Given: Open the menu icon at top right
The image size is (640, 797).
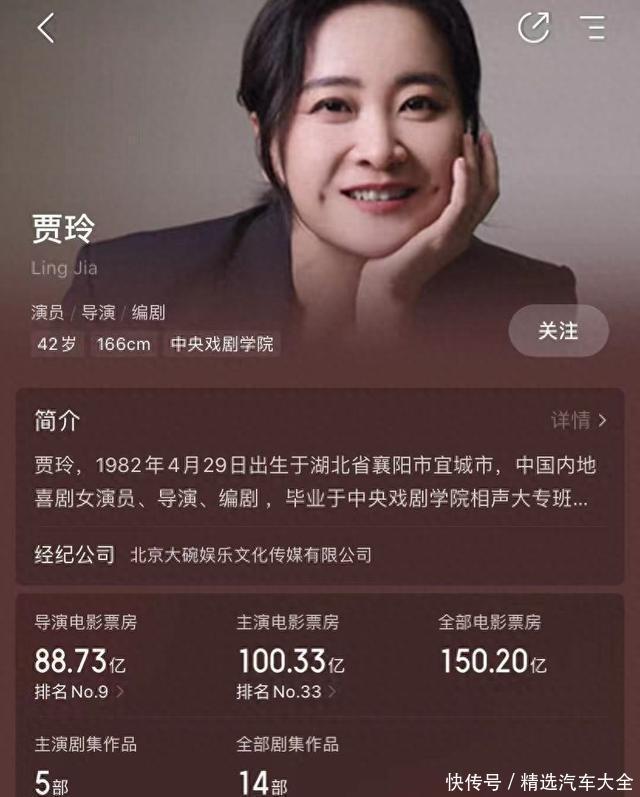Looking at the screenshot, I should click(593, 28).
